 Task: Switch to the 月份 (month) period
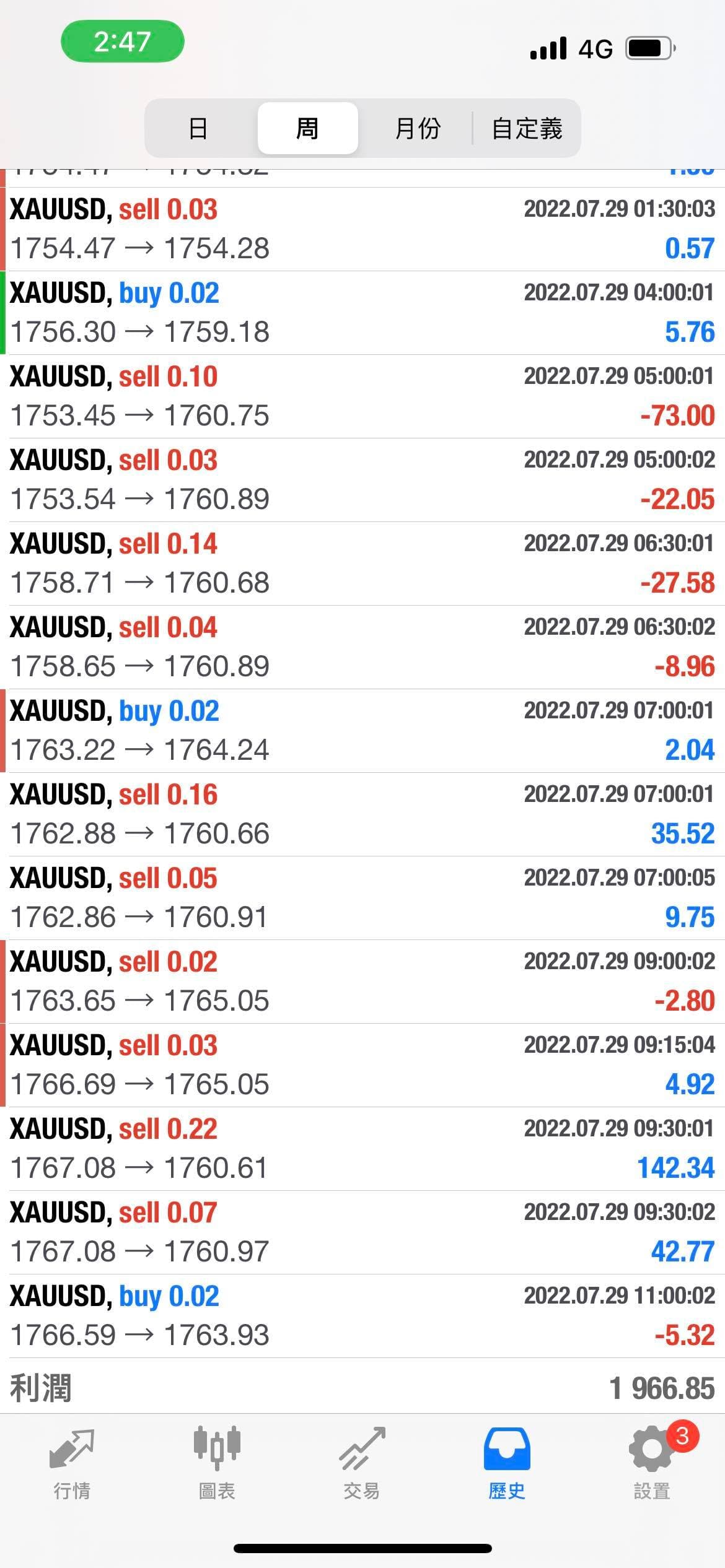[417, 128]
